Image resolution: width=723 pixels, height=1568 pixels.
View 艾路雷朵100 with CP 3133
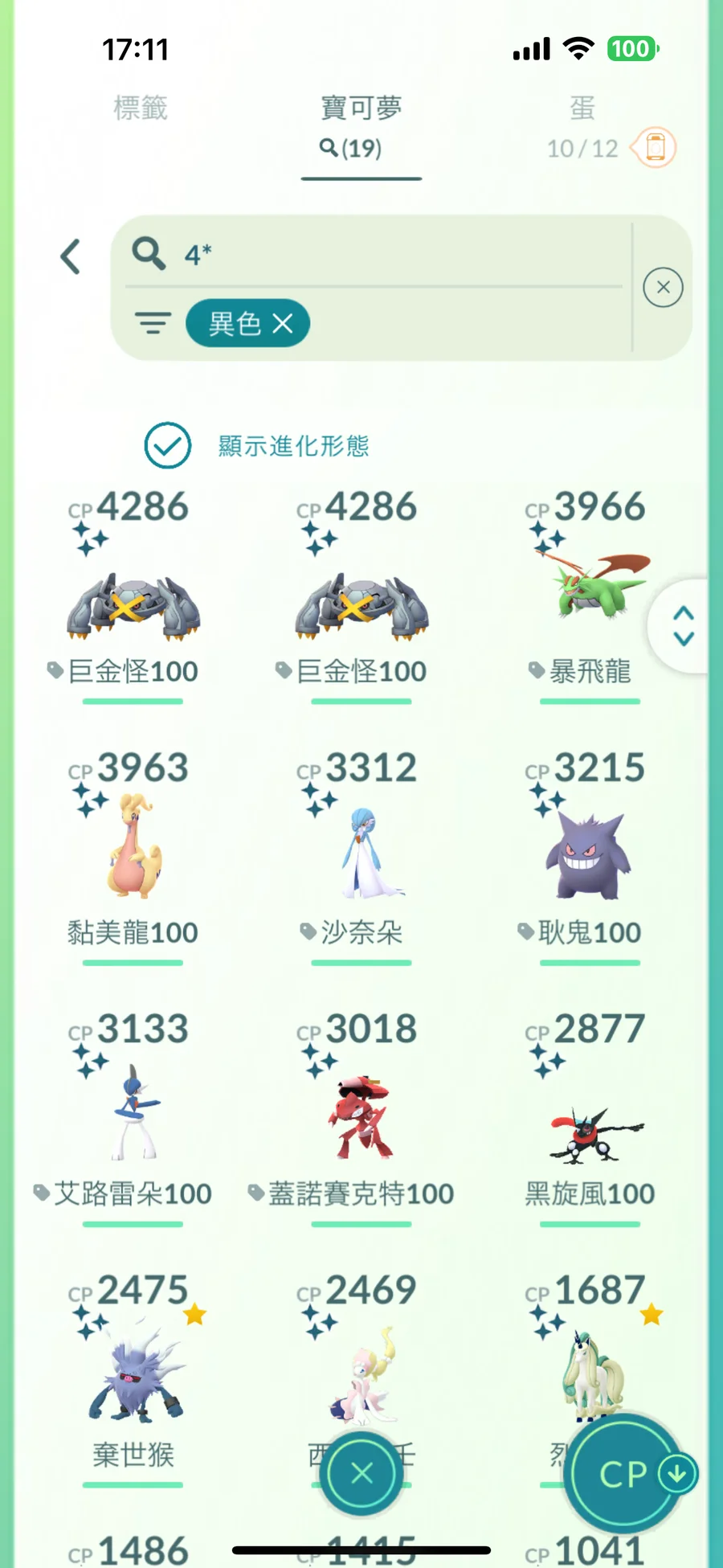point(133,1113)
